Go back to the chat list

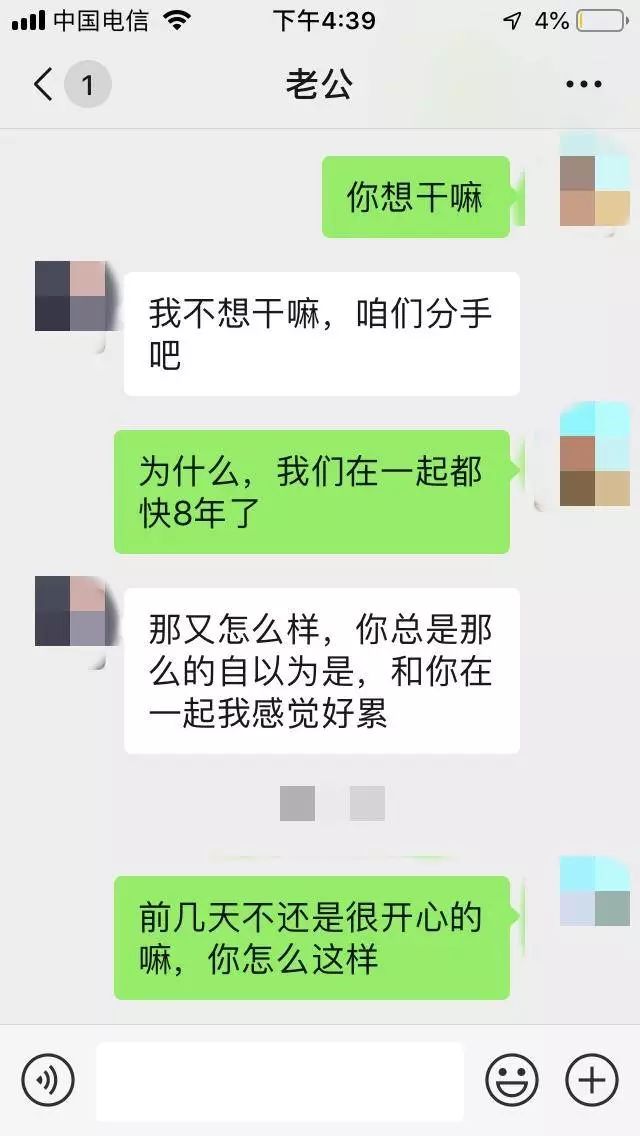click(x=44, y=85)
